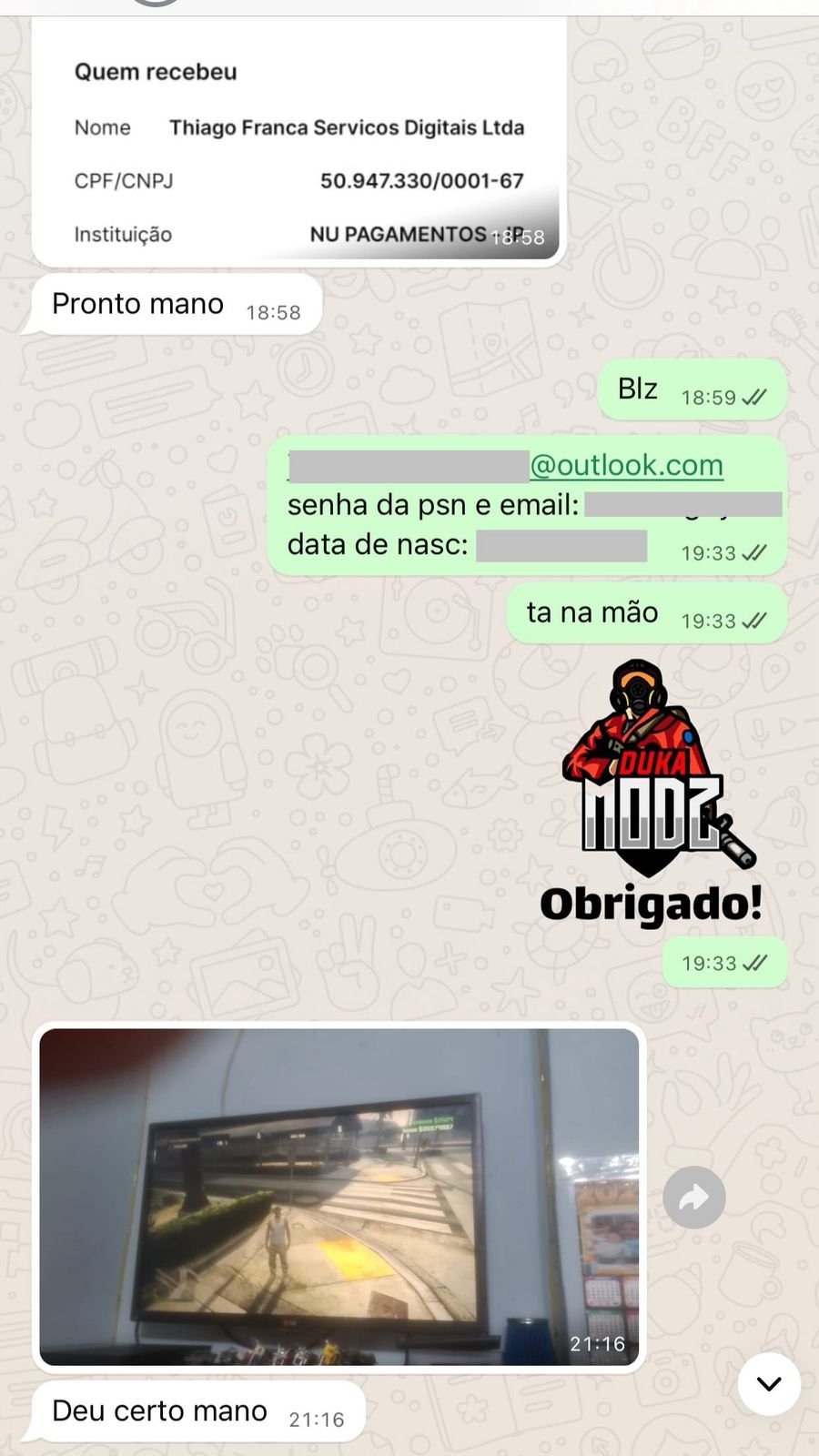Open the payment receipt image
The image size is (819, 1456).
point(298,141)
